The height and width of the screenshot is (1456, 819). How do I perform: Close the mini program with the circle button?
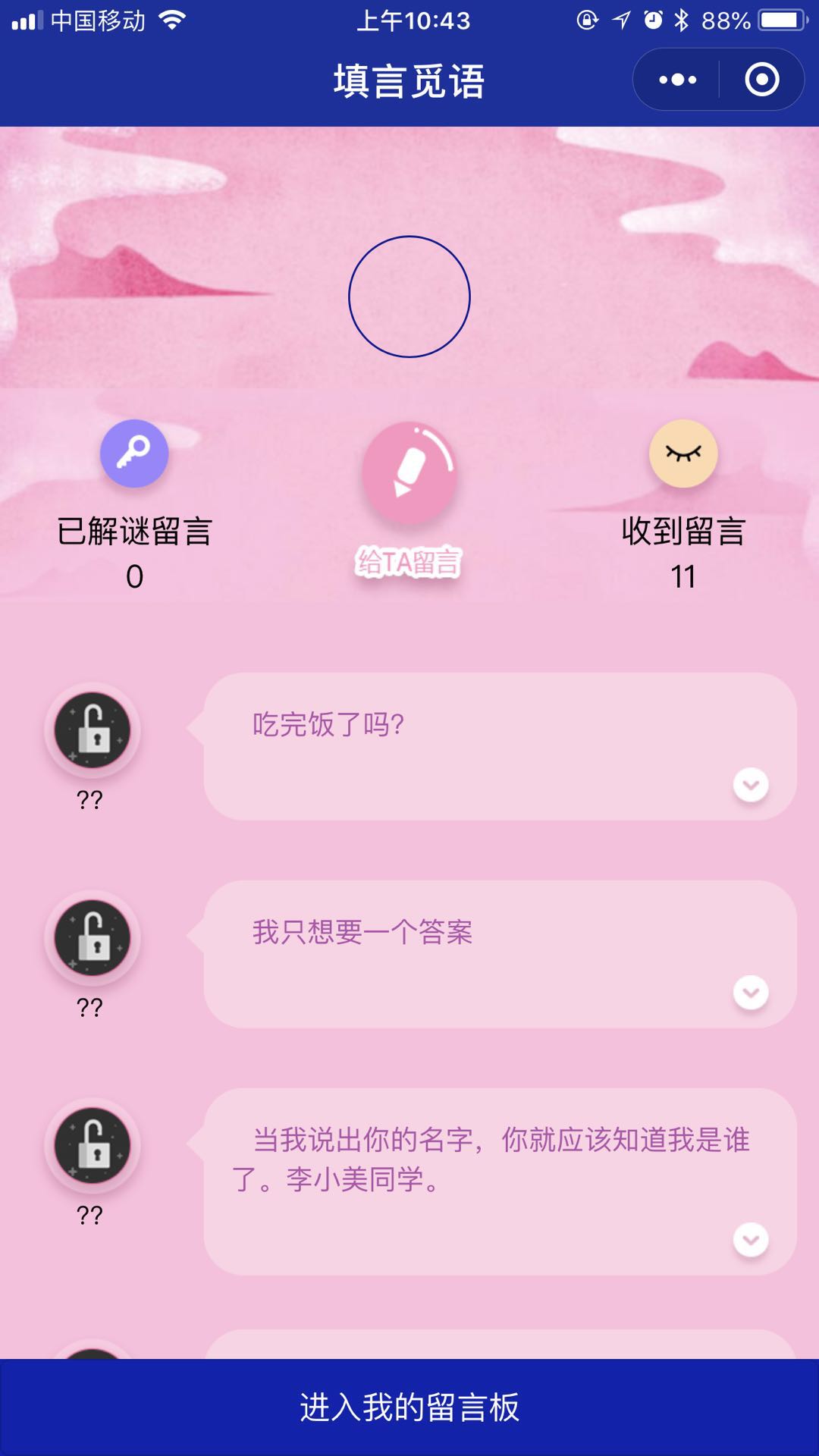pyautogui.click(x=761, y=80)
